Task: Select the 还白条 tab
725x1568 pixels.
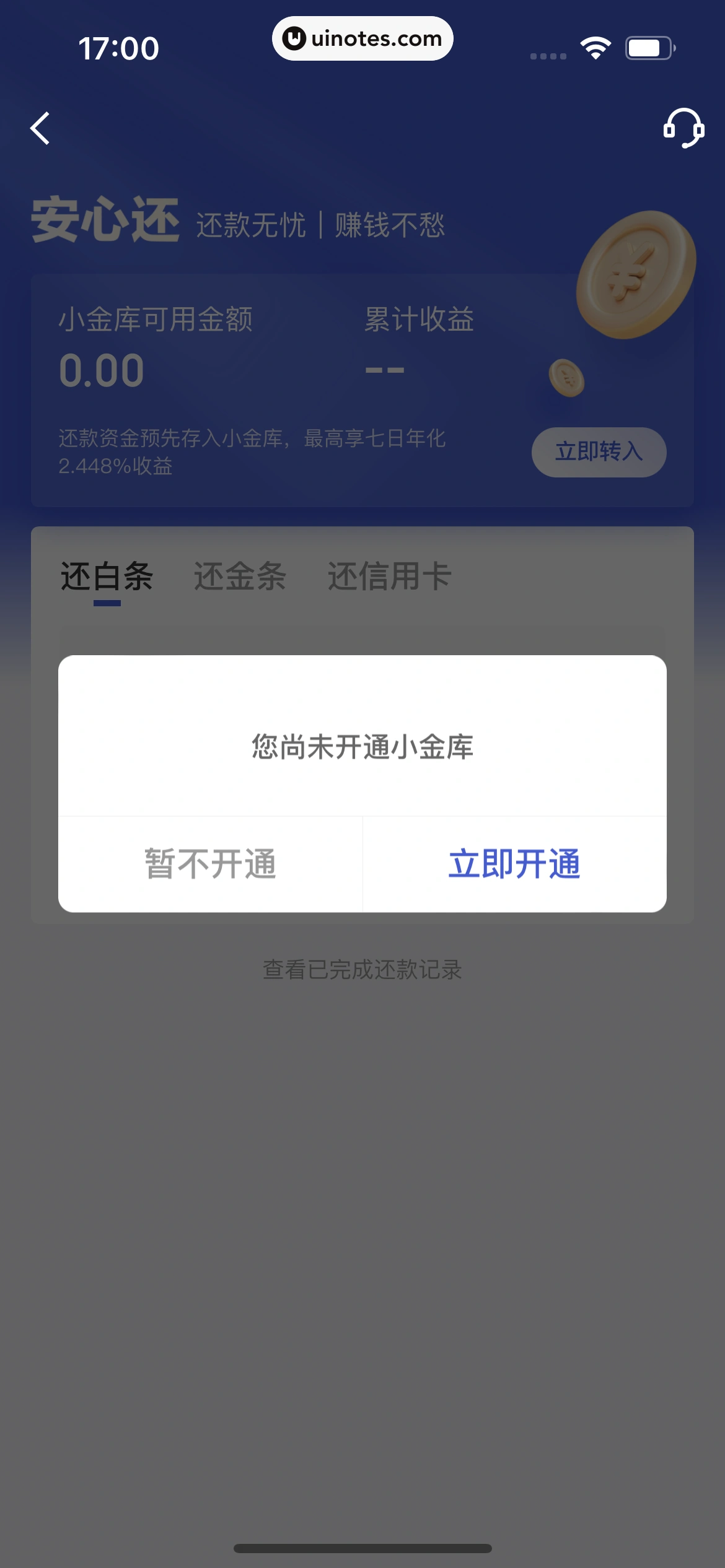Action: tap(107, 577)
